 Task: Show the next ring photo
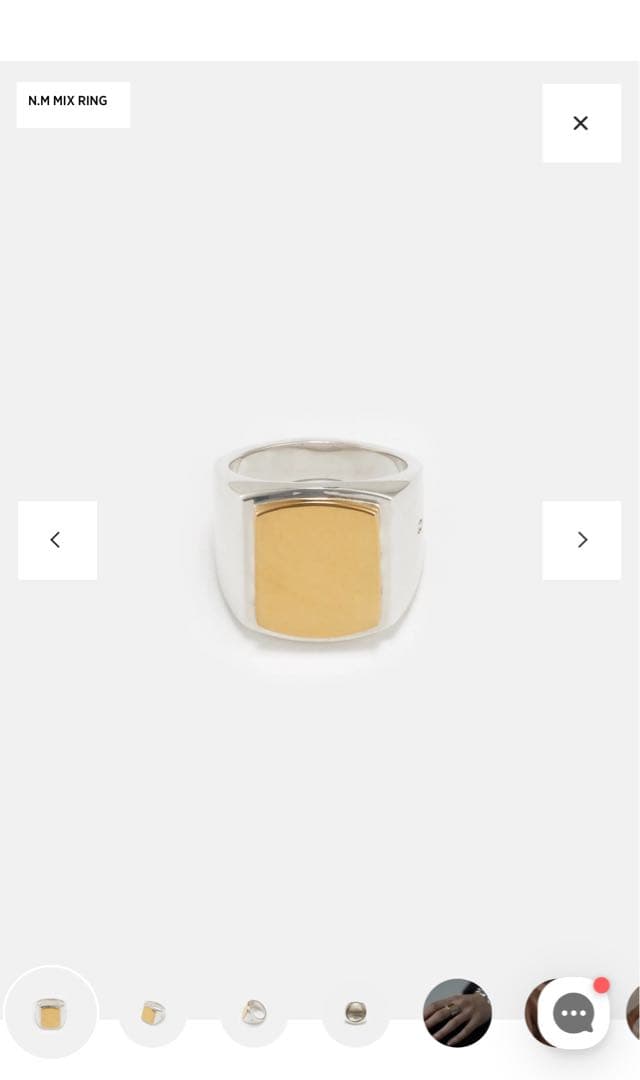pyautogui.click(x=581, y=540)
